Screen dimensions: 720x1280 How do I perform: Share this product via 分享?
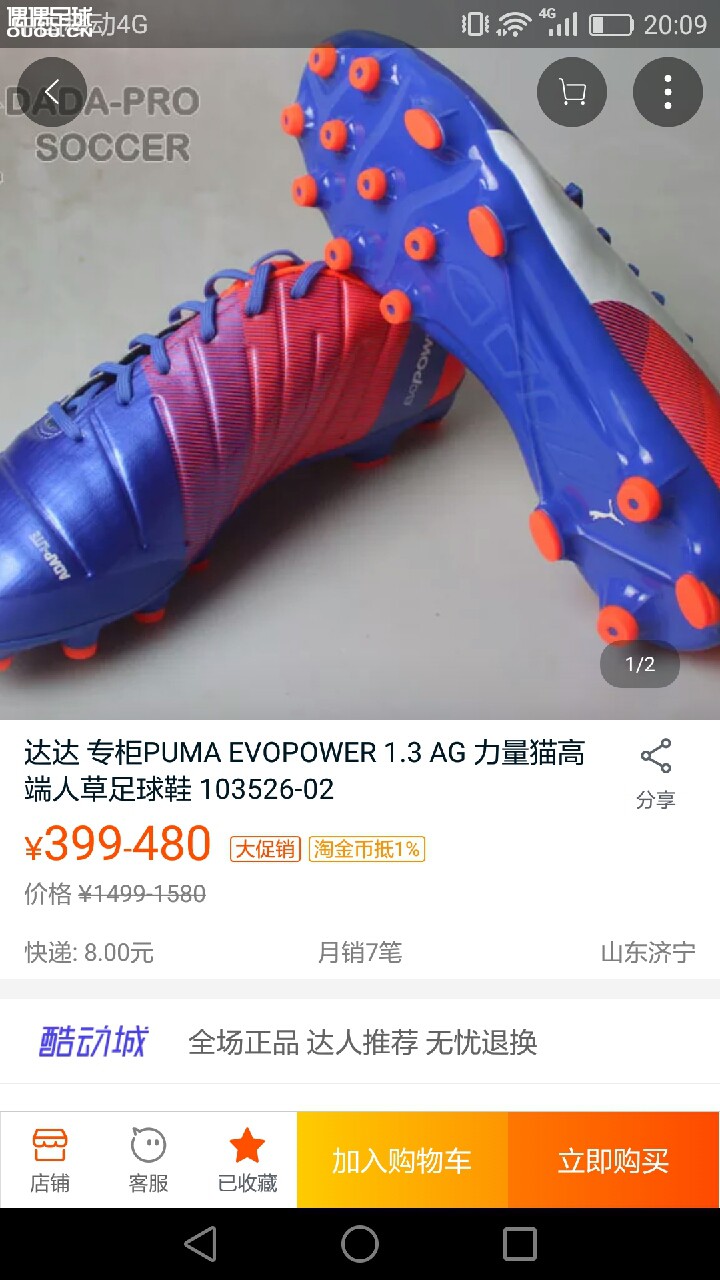click(655, 773)
